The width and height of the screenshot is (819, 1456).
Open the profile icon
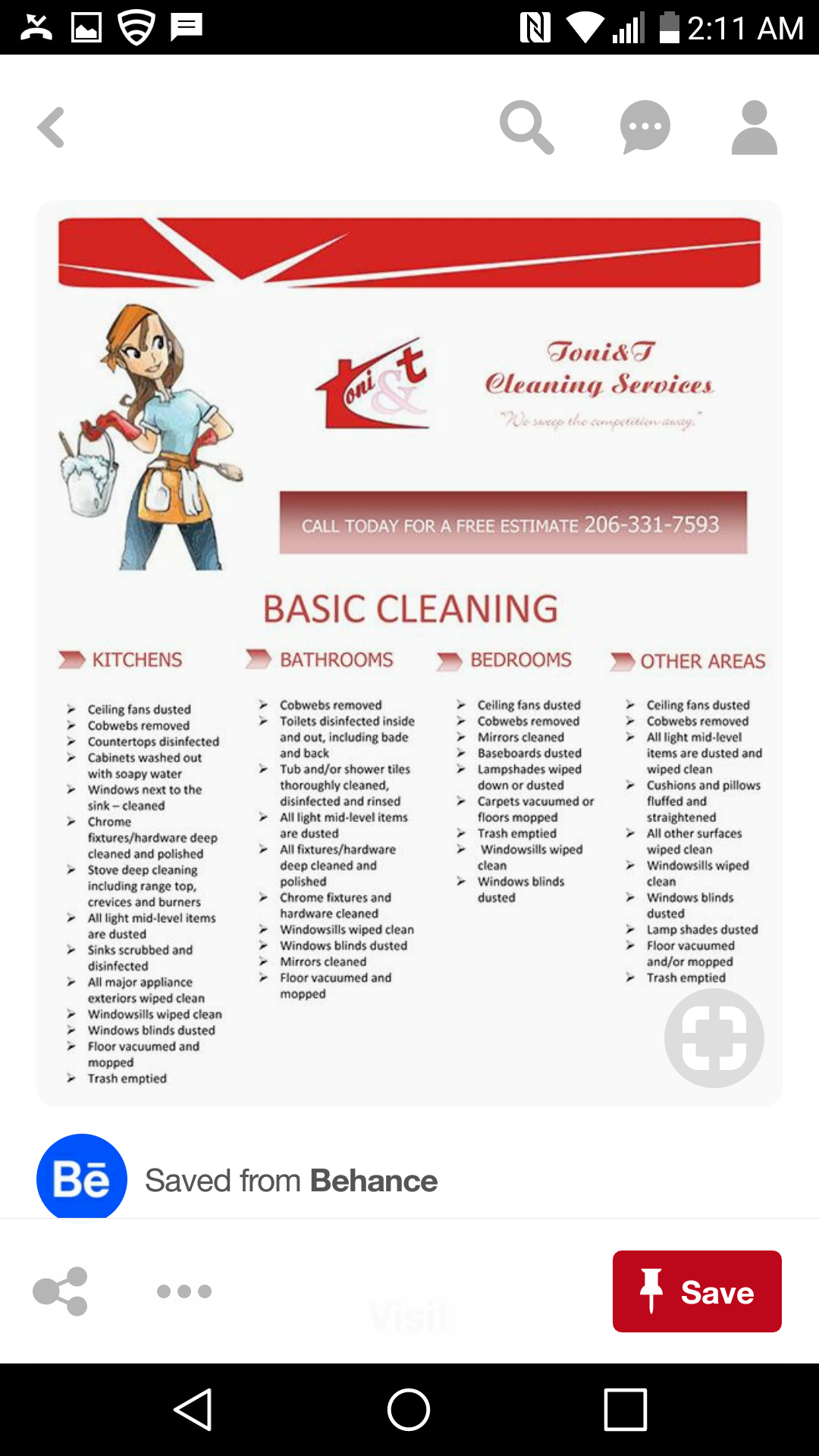(754, 127)
